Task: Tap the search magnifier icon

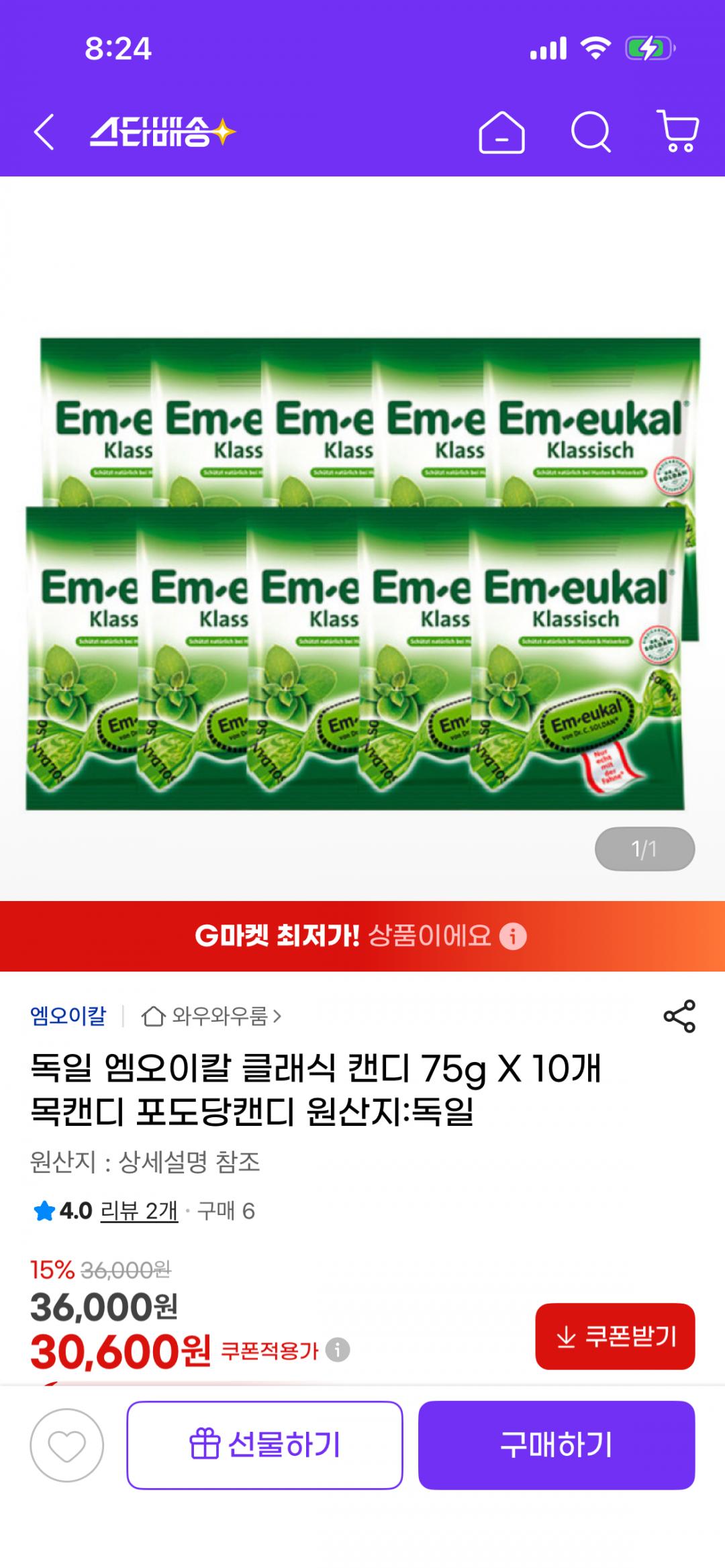Action: 591,132
